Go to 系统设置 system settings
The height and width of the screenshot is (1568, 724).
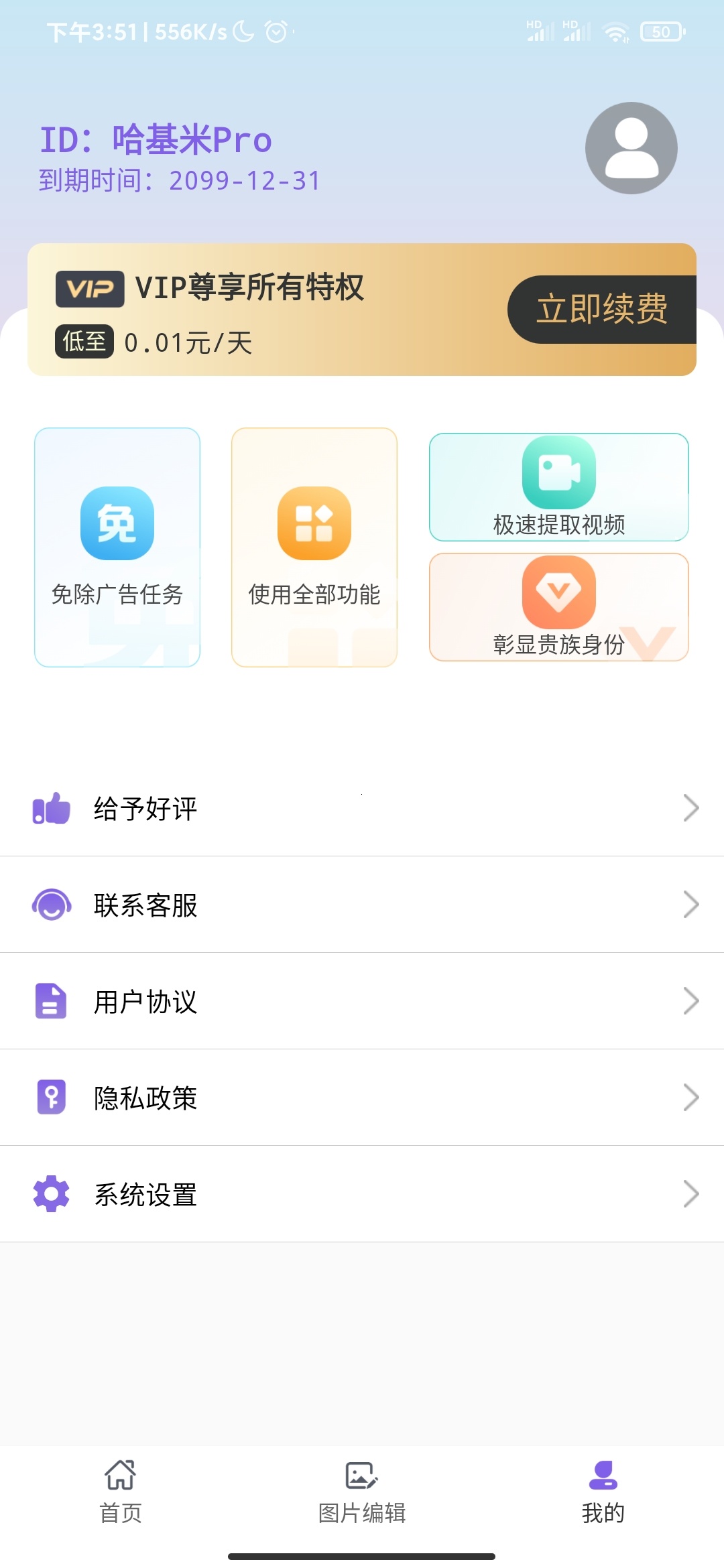tap(362, 1194)
